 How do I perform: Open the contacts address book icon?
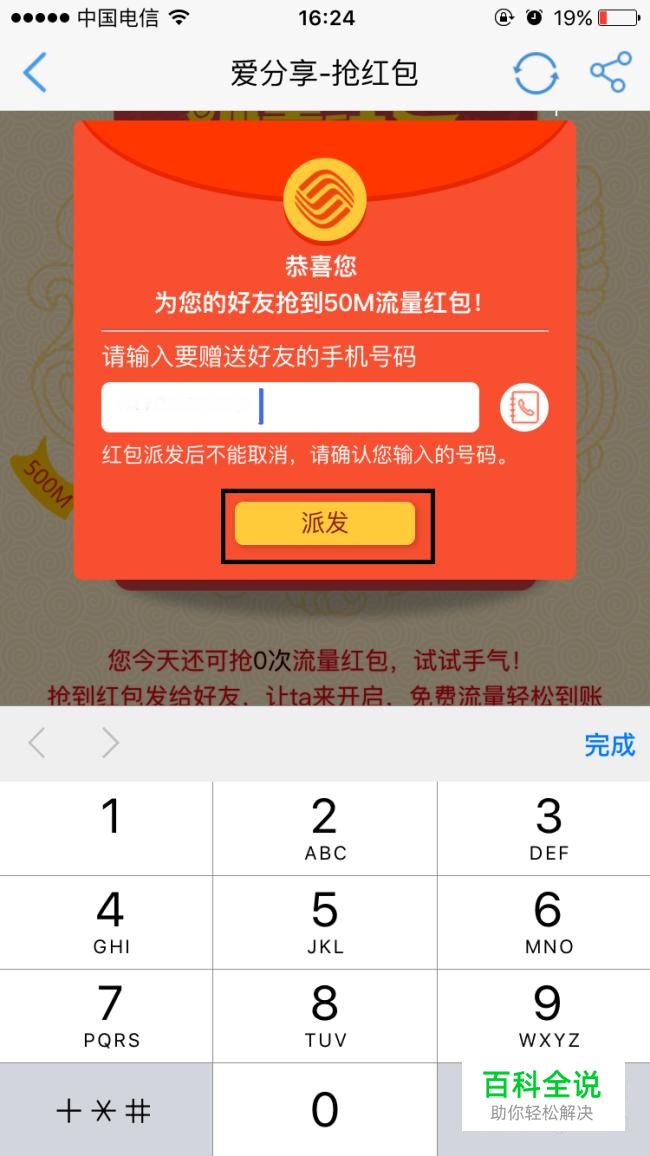(x=524, y=407)
